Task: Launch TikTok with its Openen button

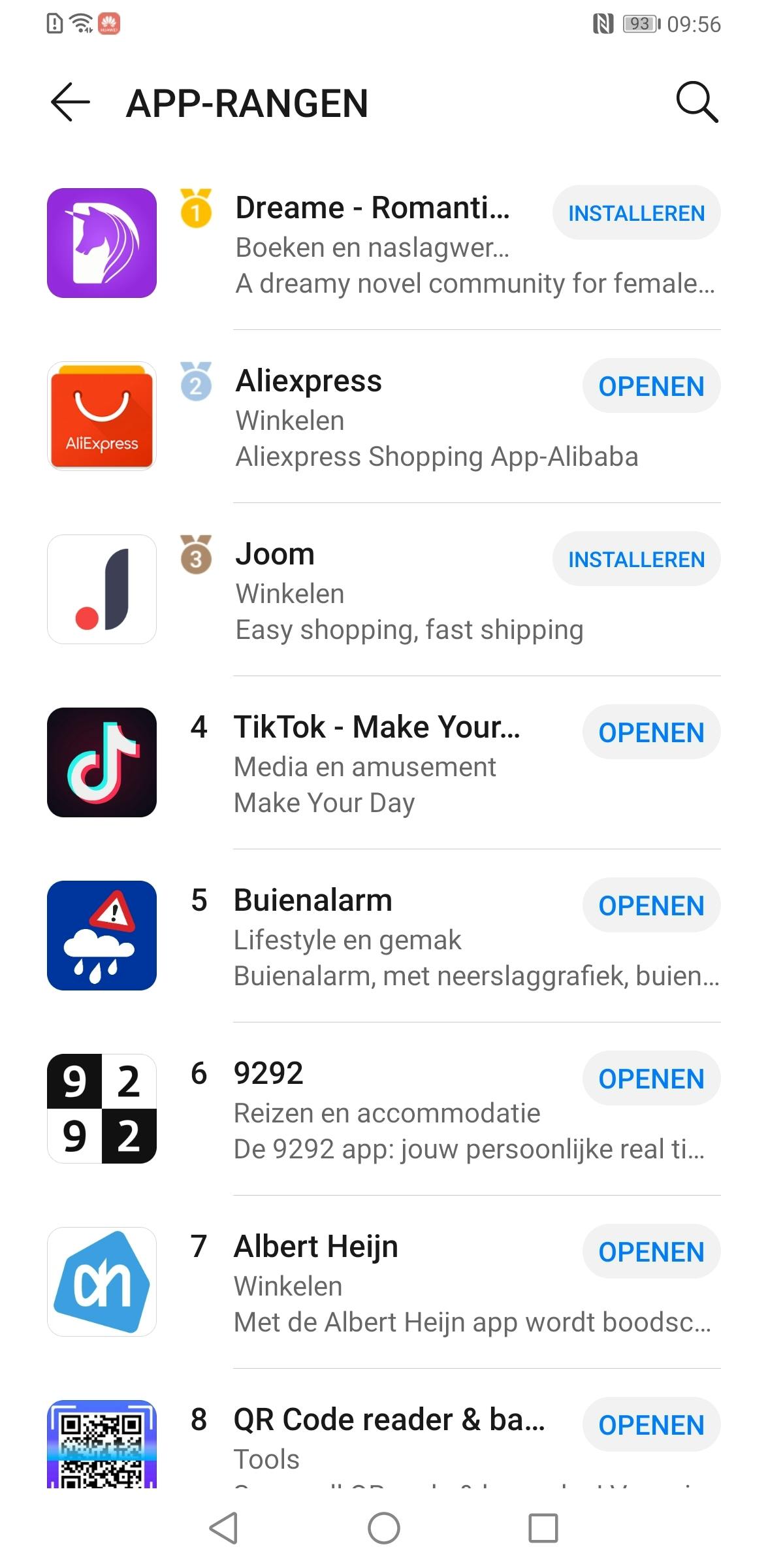Action: (x=651, y=732)
